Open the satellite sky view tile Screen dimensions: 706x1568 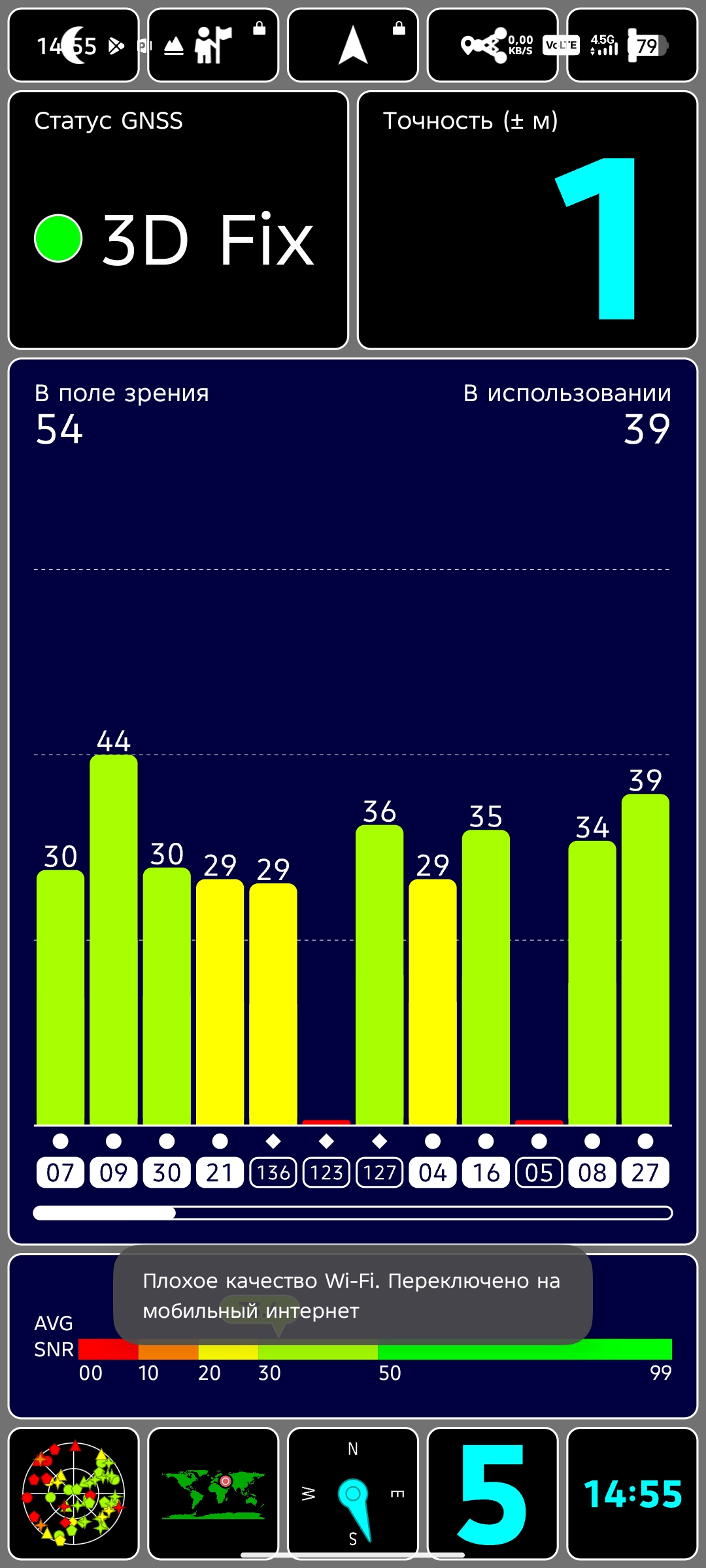tap(73, 1494)
